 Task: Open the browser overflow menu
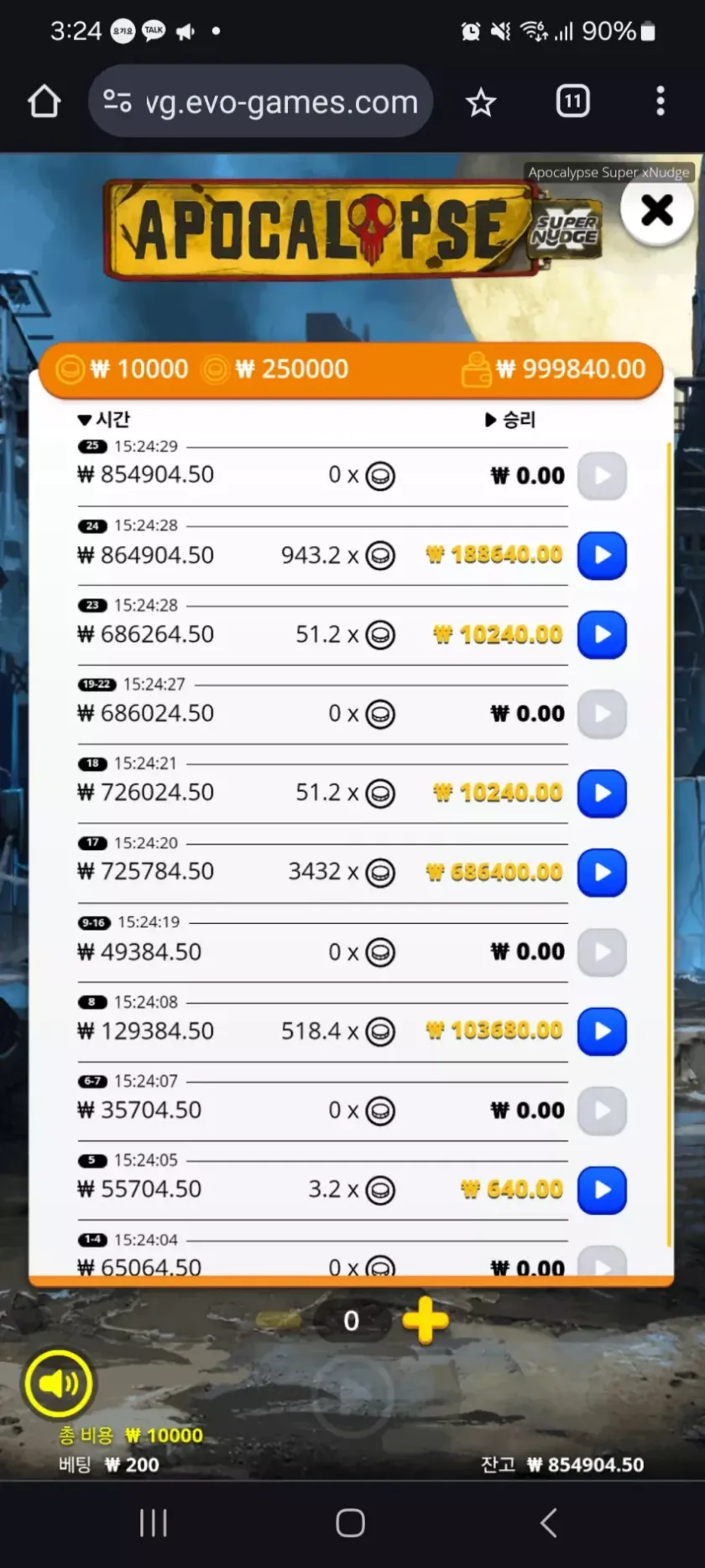point(661,102)
